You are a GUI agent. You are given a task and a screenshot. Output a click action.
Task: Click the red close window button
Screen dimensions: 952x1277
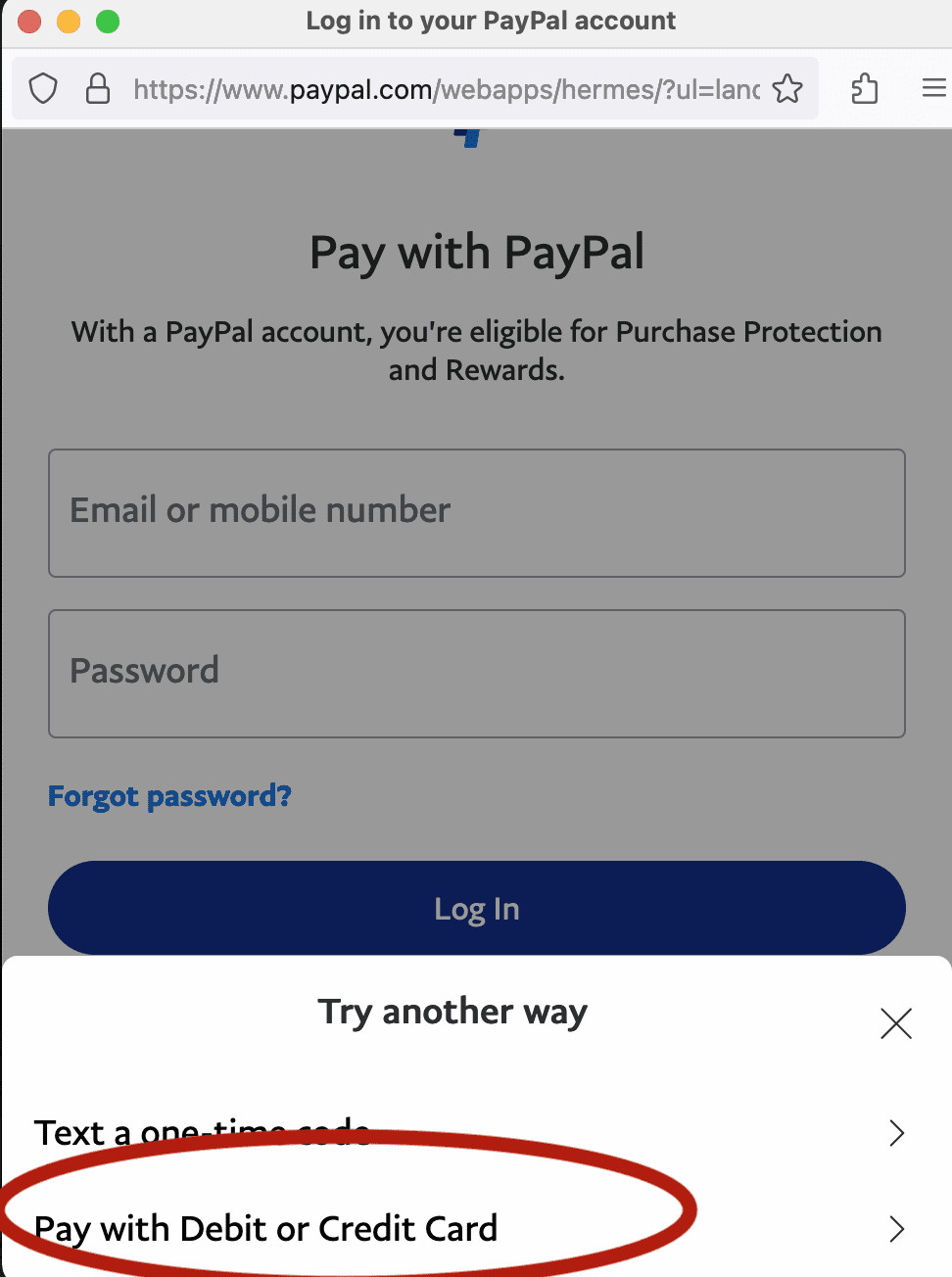(29, 21)
